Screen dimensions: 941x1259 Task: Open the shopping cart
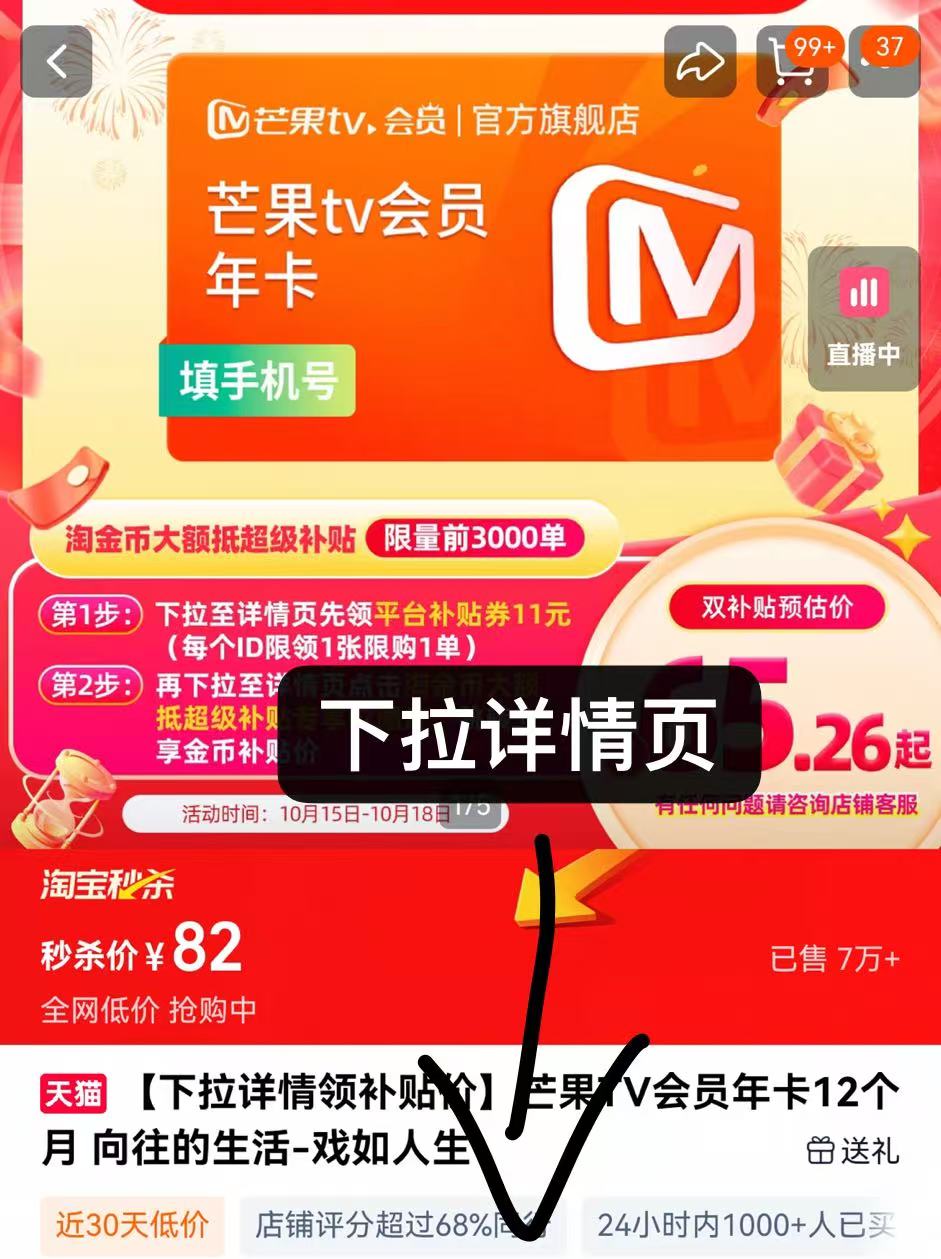[792, 62]
